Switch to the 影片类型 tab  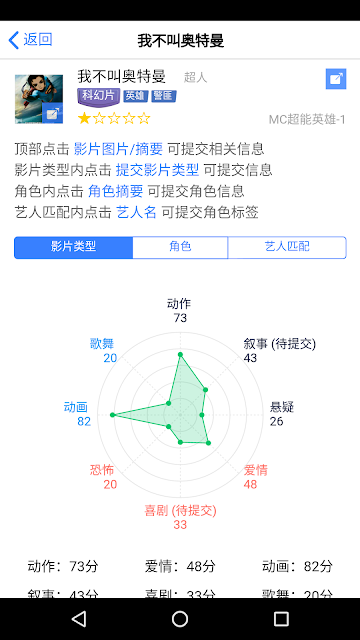(x=73, y=247)
